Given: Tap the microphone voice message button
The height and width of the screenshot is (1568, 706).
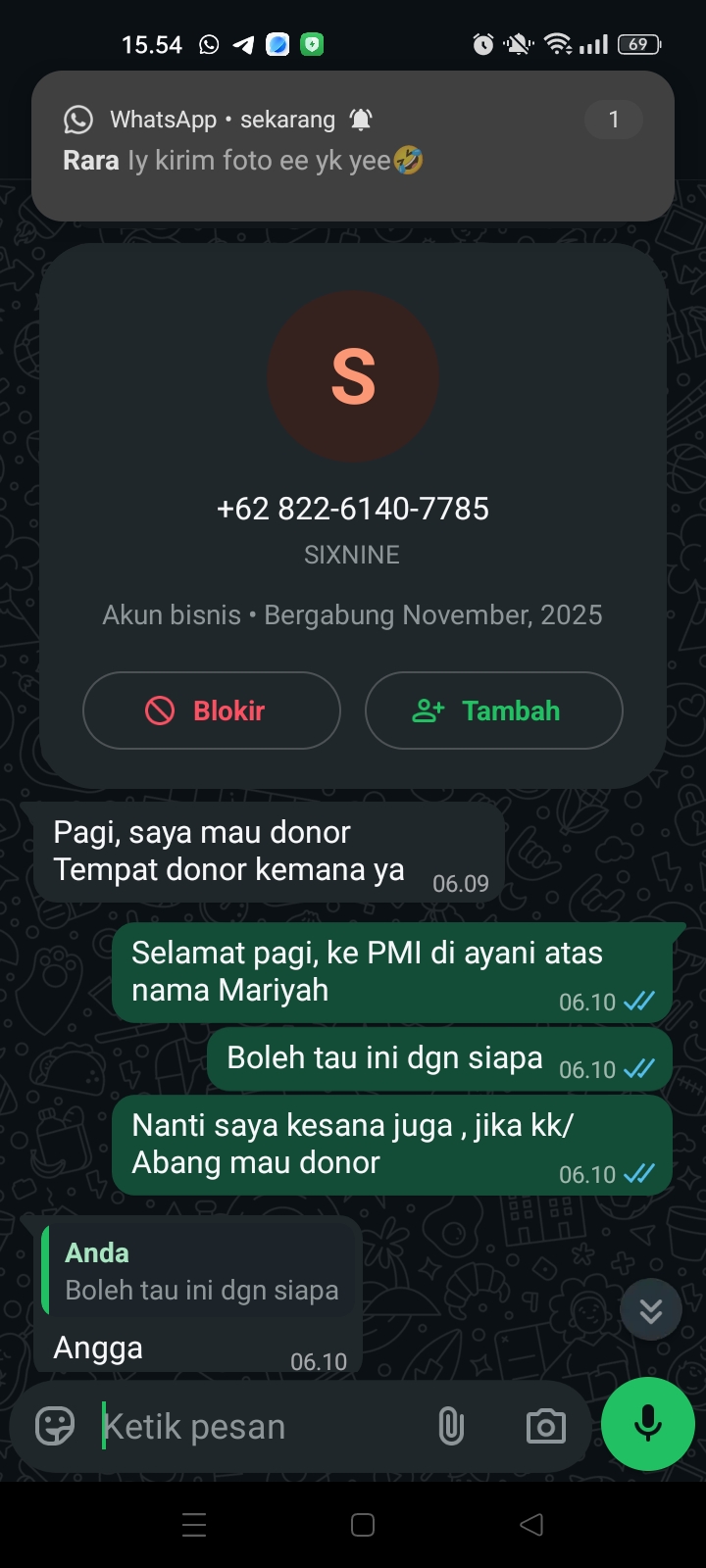Looking at the screenshot, I should coord(648,1424).
